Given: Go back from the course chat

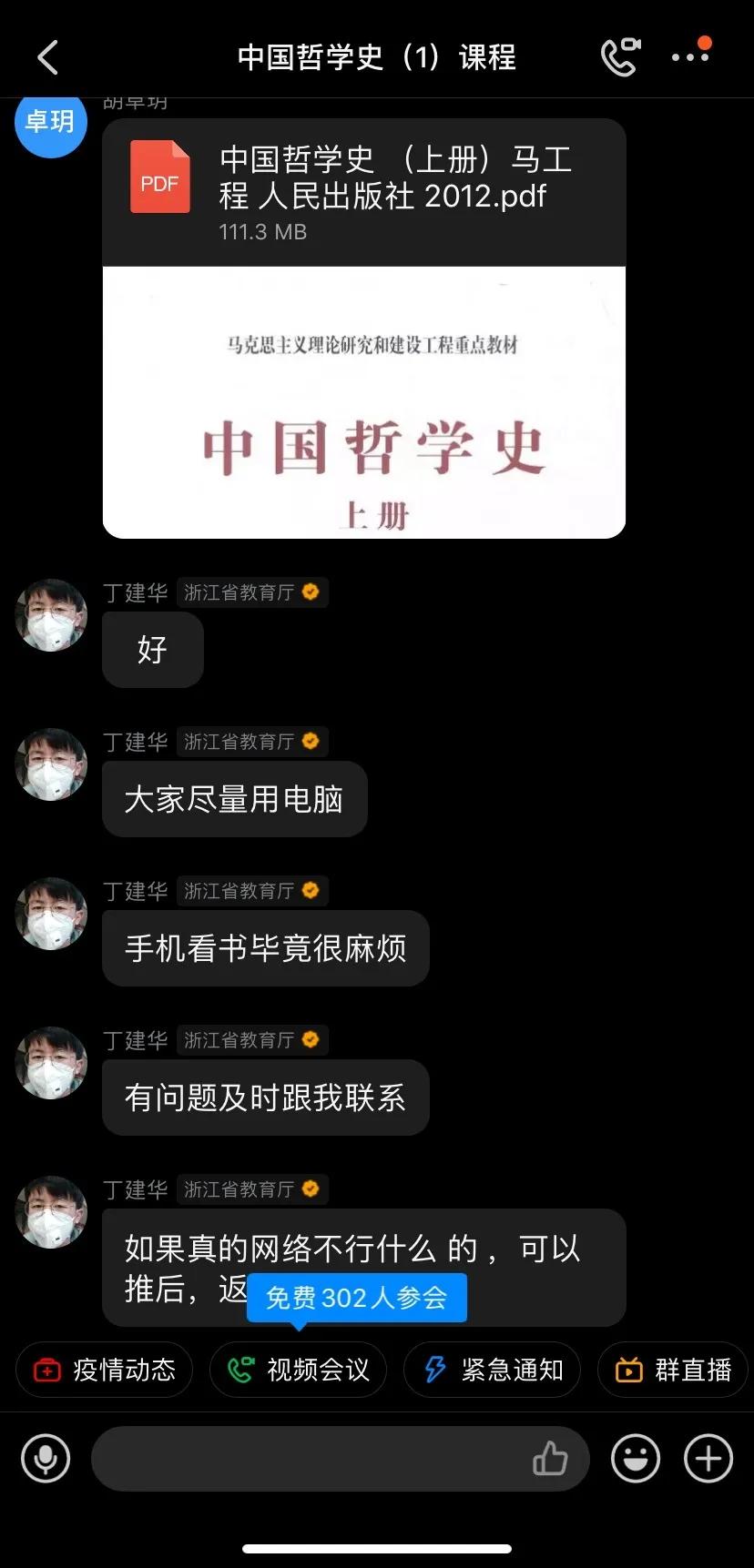Looking at the screenshot, I should coord(47,57).
